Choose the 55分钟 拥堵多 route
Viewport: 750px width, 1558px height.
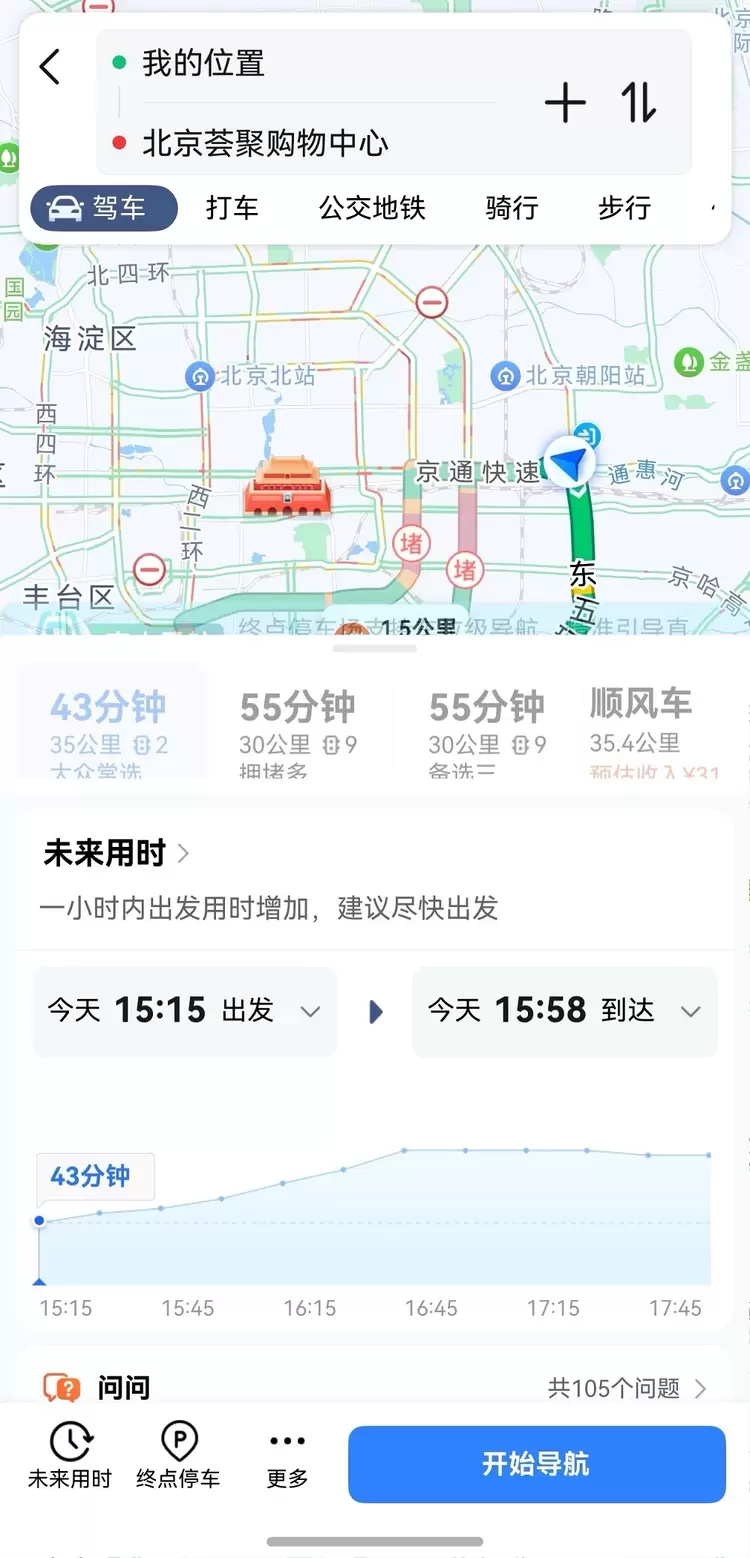[x=299, y=728]
